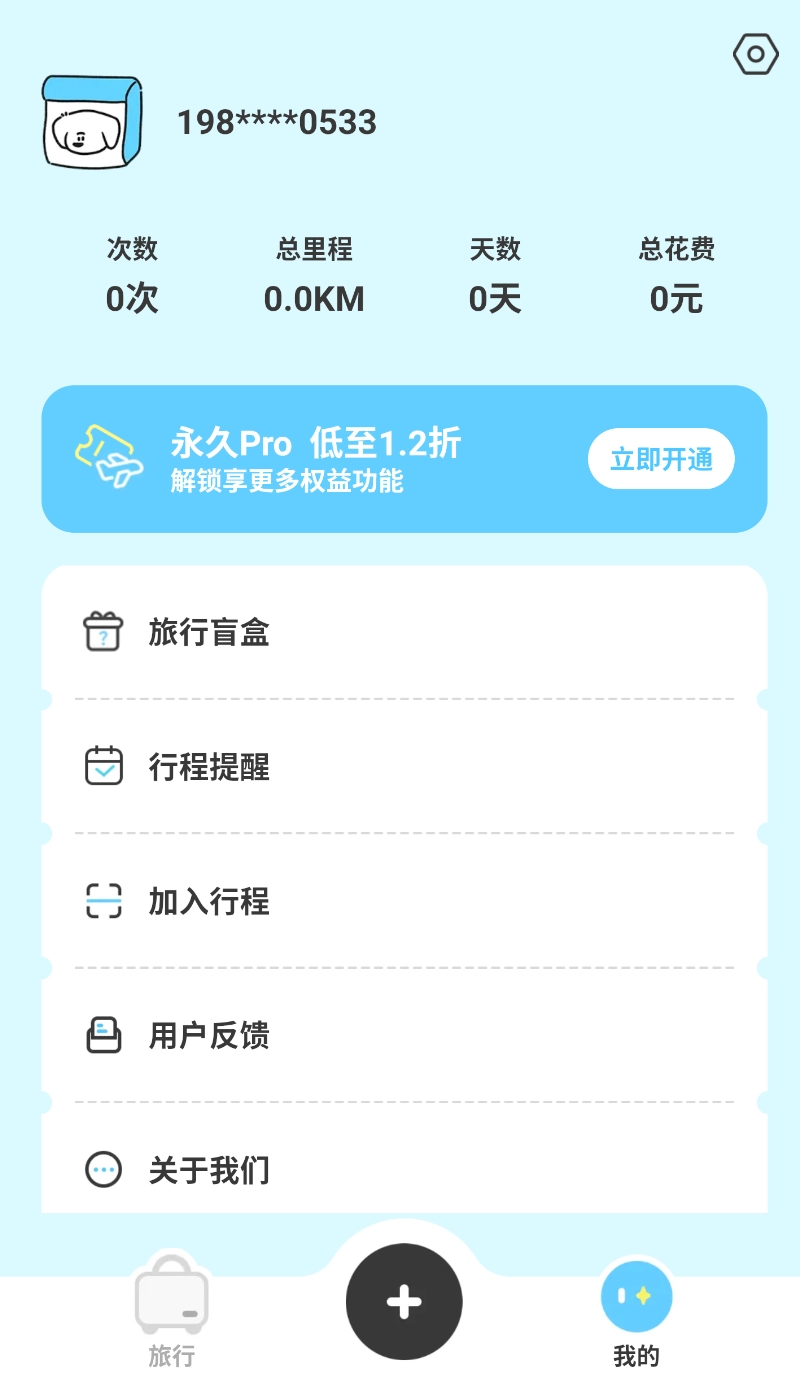The image size is (800, 1380).
Task: Tap the 我的 profile icon in bottom bar
Action: click(x=636, y=1295)
